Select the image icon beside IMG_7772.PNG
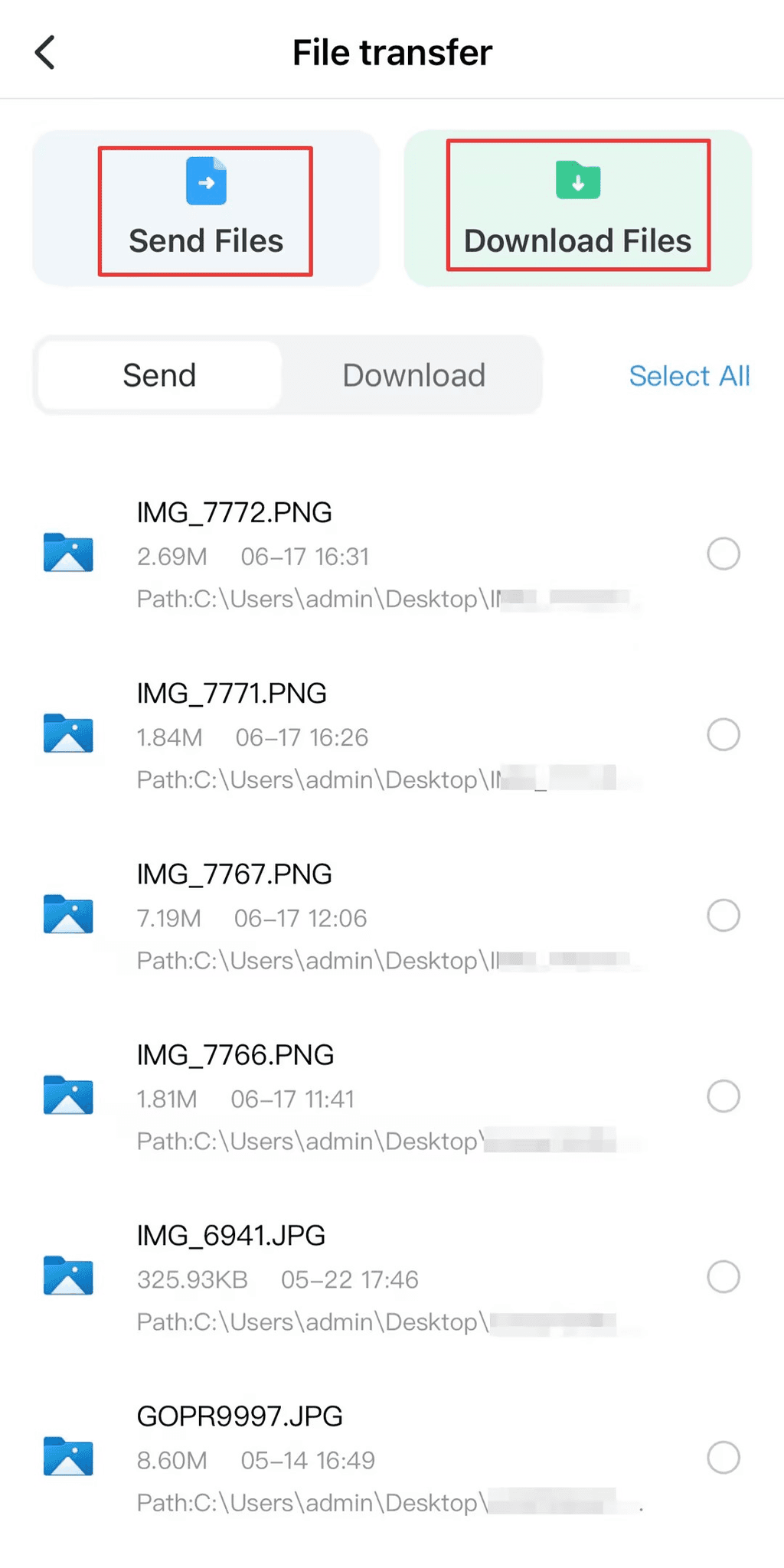 point(67,553)
